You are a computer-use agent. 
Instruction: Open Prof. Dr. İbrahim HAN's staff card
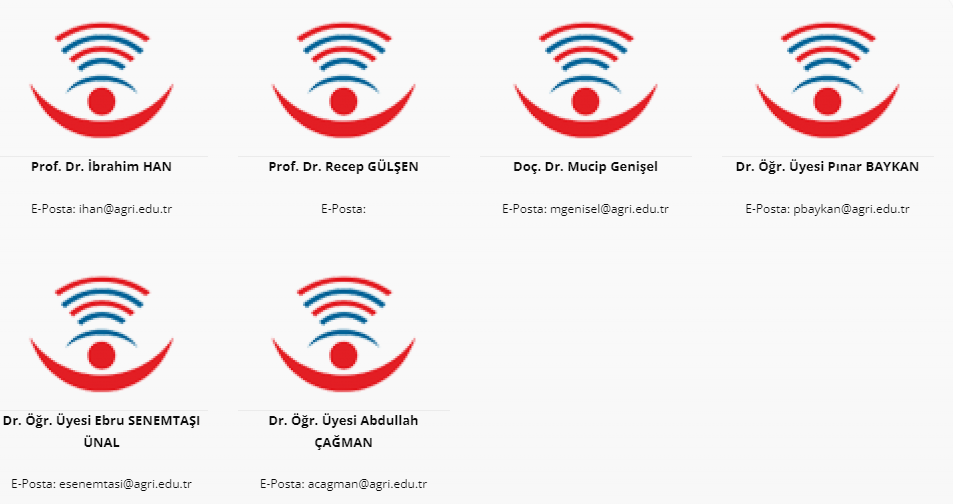tap(102, 166)
